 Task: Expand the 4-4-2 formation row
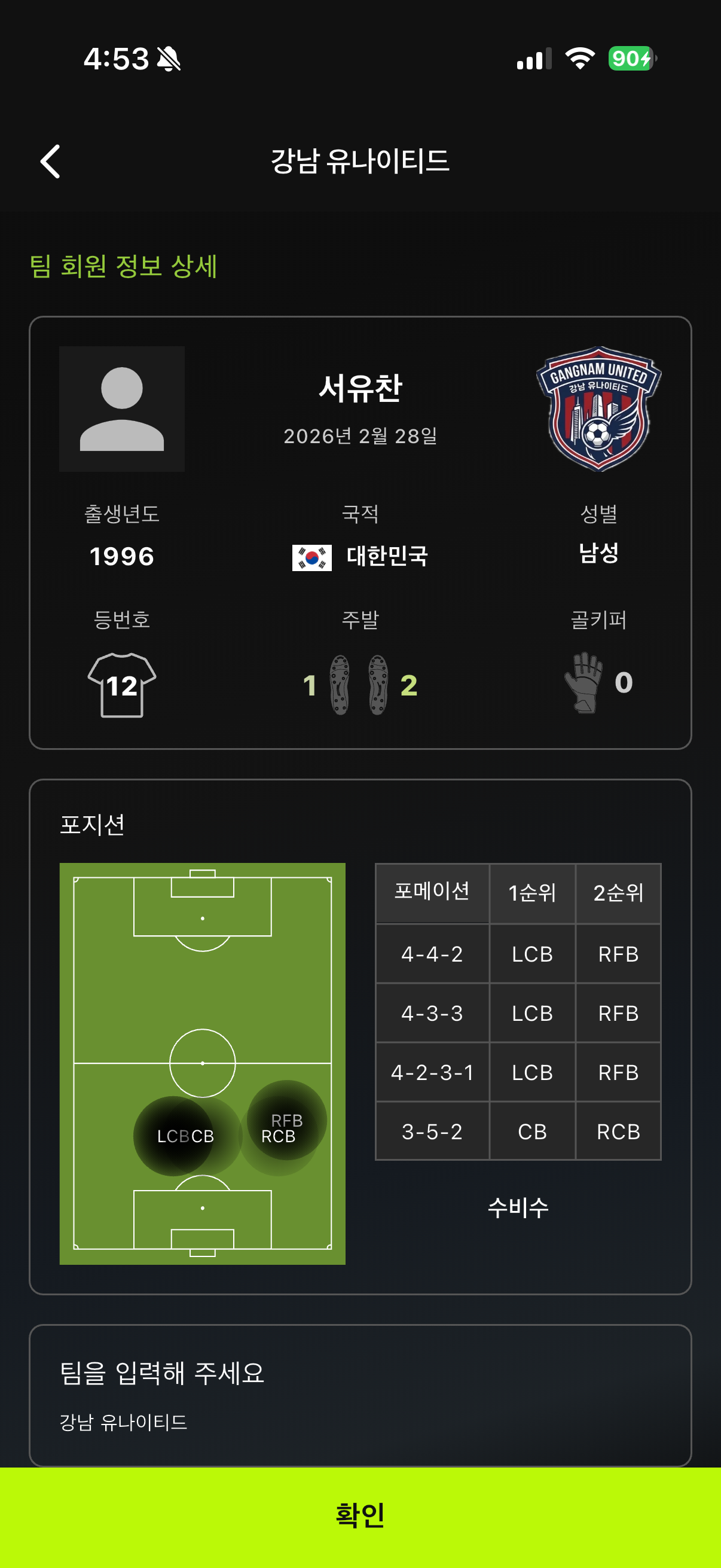click(x=432, y=953)
